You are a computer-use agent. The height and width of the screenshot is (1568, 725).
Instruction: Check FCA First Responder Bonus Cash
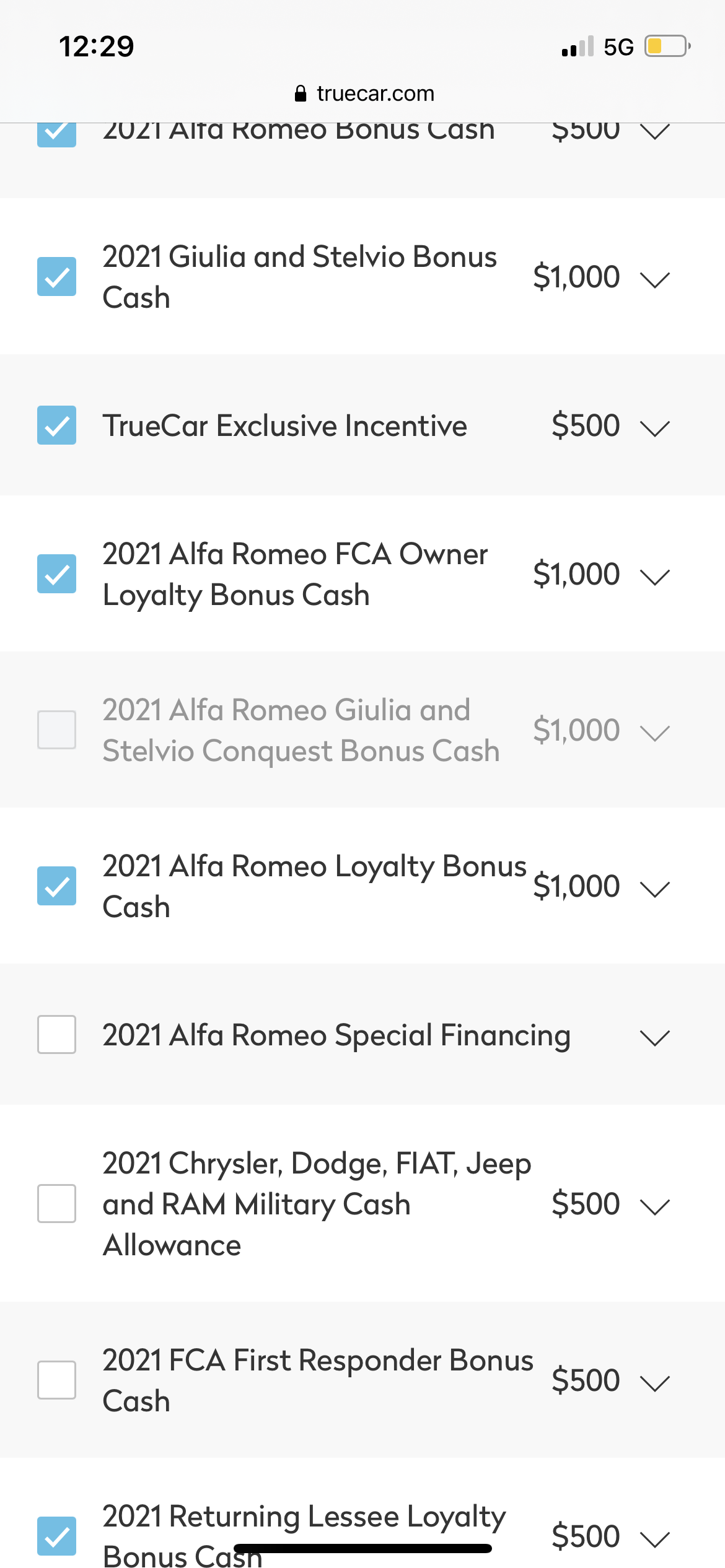pos(56,1380)
